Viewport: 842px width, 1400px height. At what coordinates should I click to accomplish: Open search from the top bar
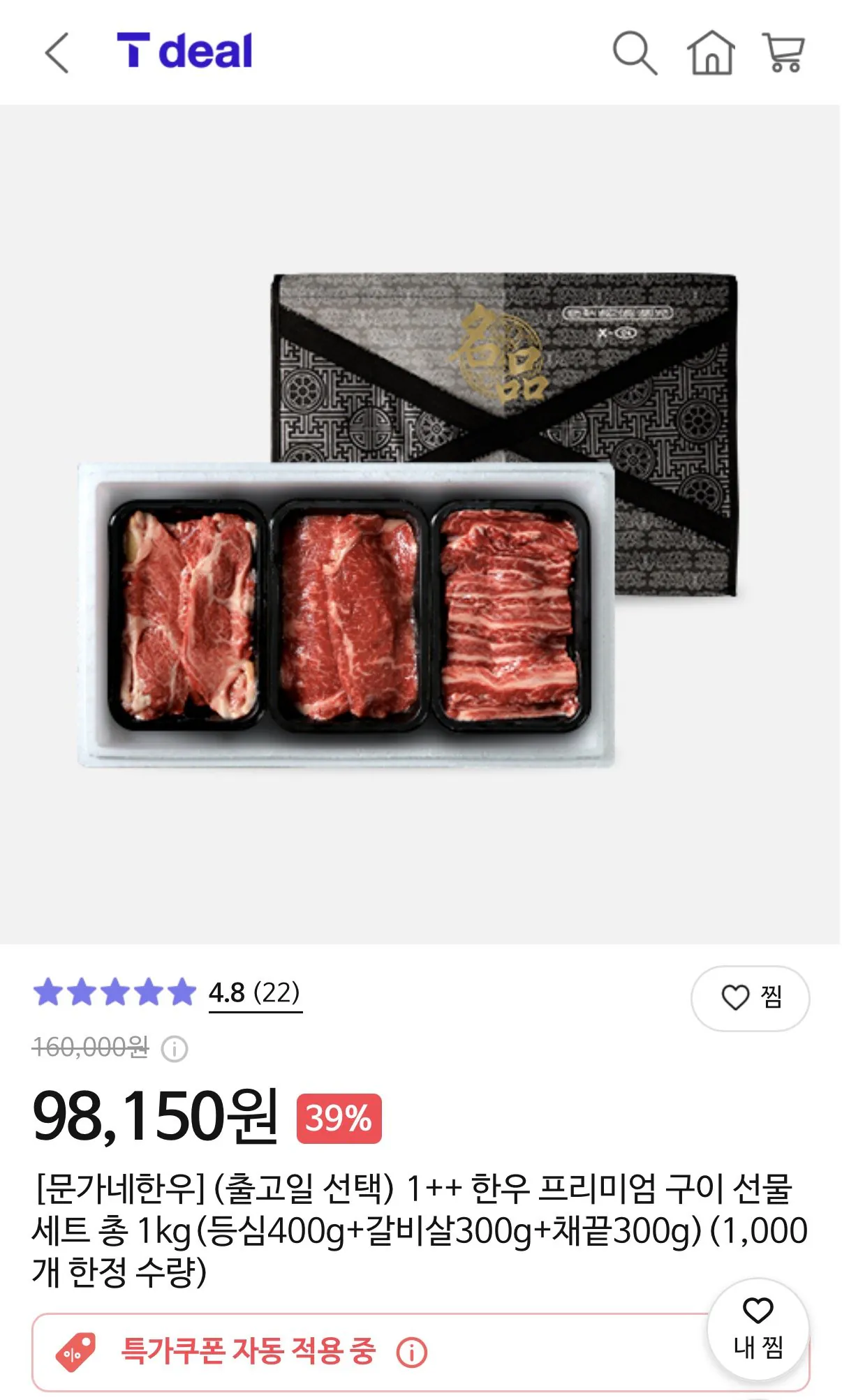(x=636, y=55)
